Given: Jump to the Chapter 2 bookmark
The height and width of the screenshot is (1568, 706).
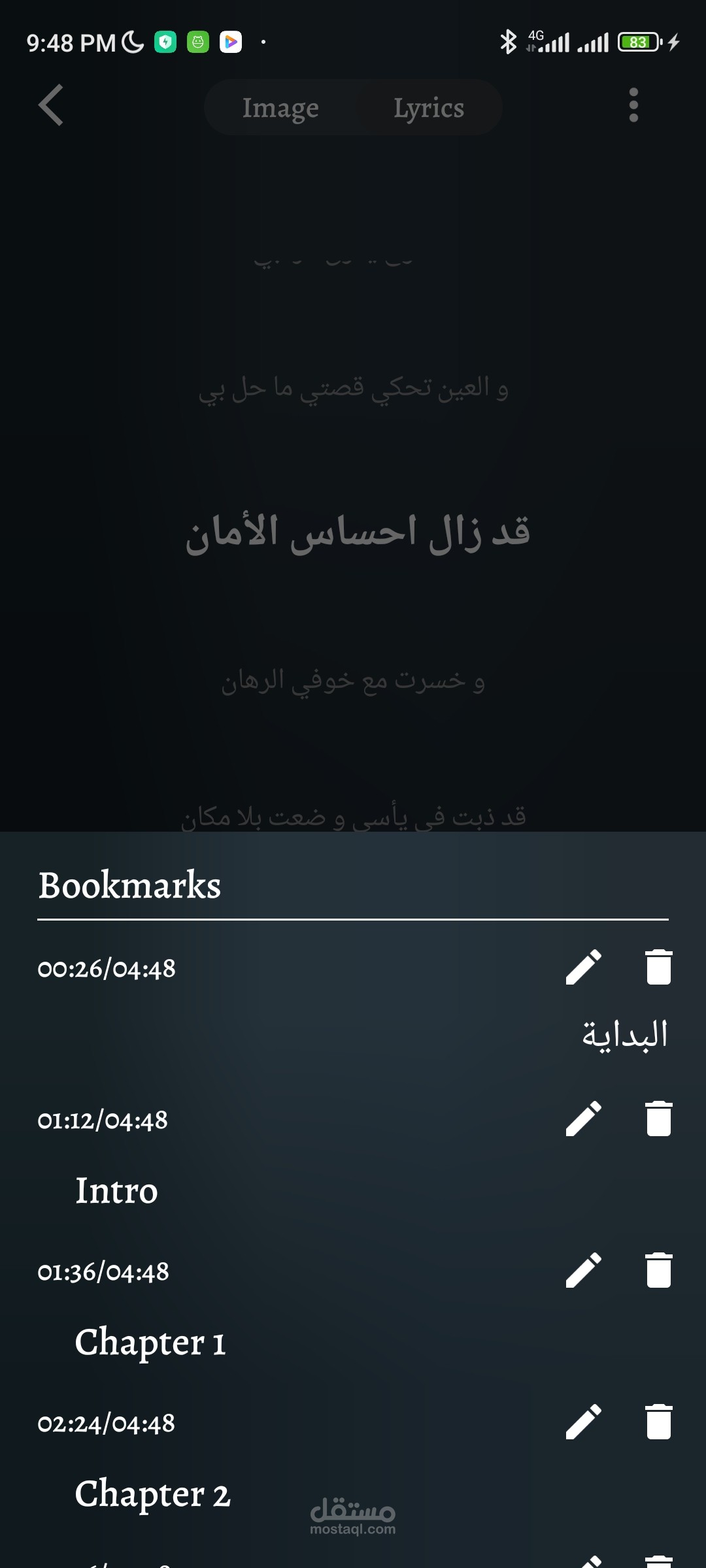Looking at the screenshot, I should [x=153, y=1494].
